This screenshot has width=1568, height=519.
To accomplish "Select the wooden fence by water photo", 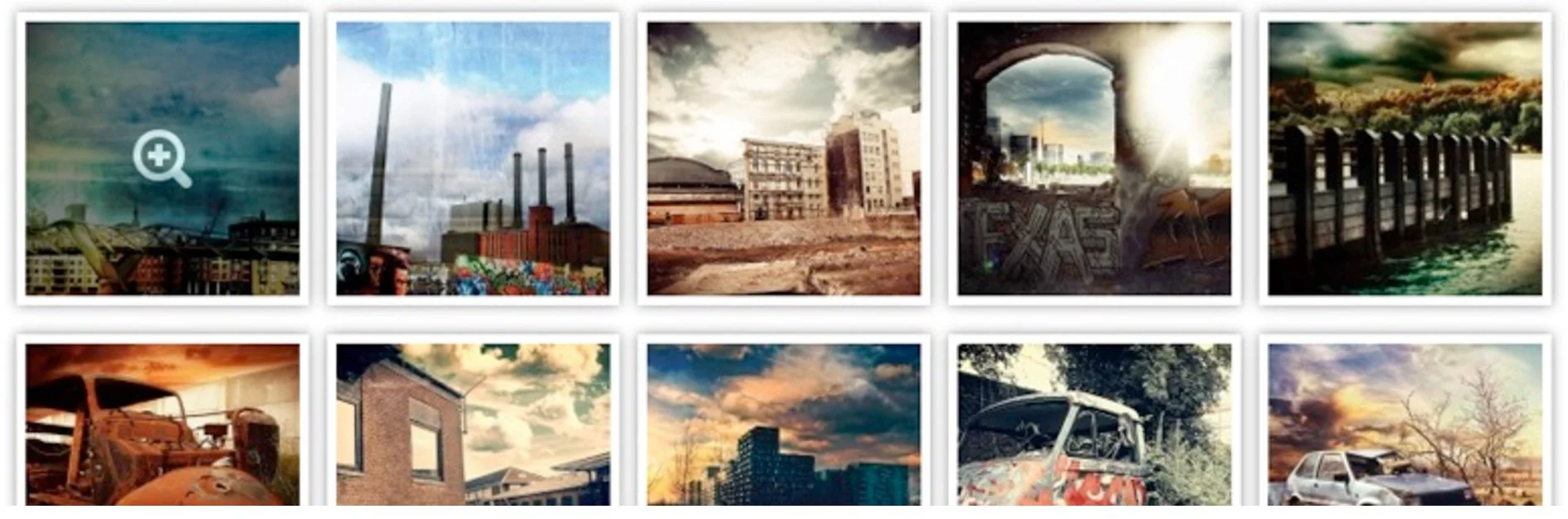I will click(x=1405, y=158).
